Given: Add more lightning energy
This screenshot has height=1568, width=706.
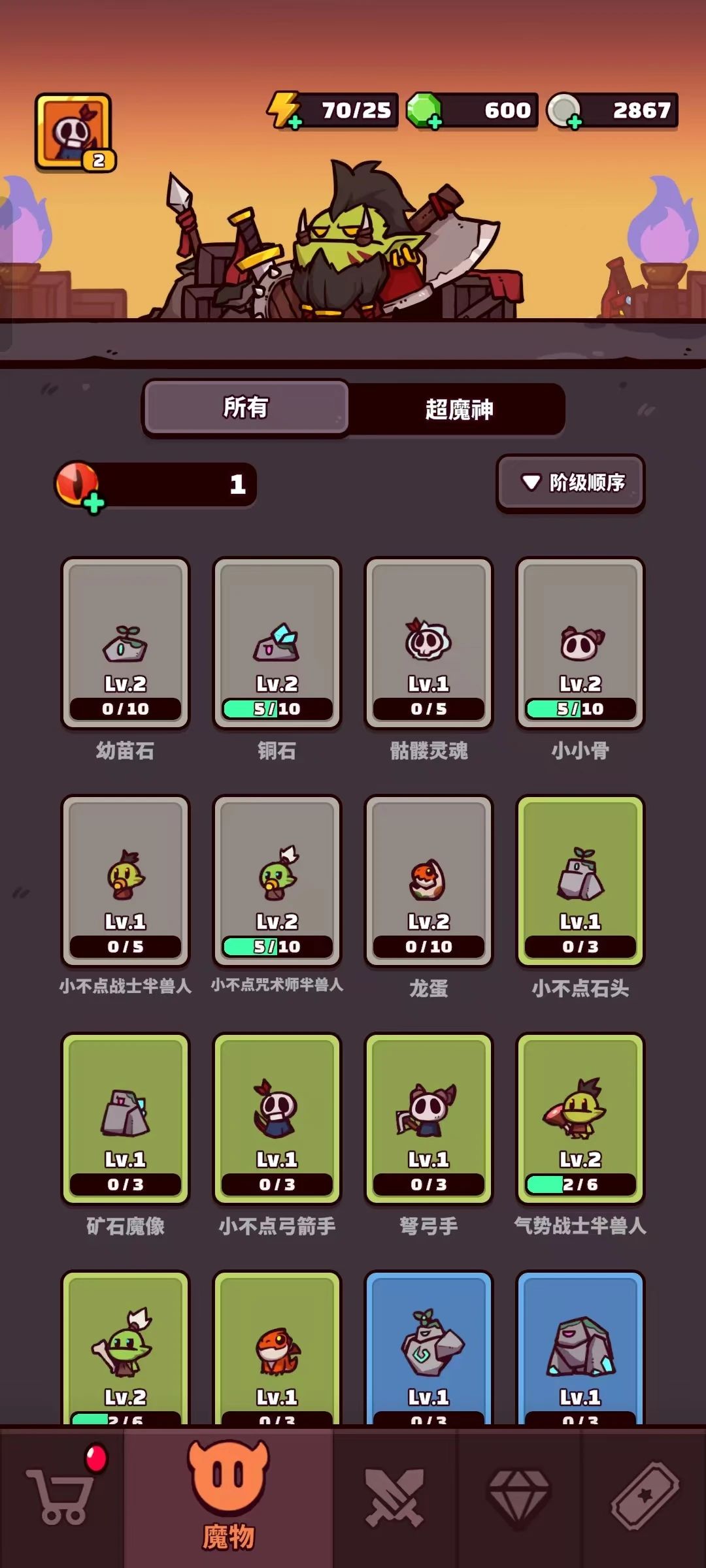Looking at the screenshot, I should point(294,122).
